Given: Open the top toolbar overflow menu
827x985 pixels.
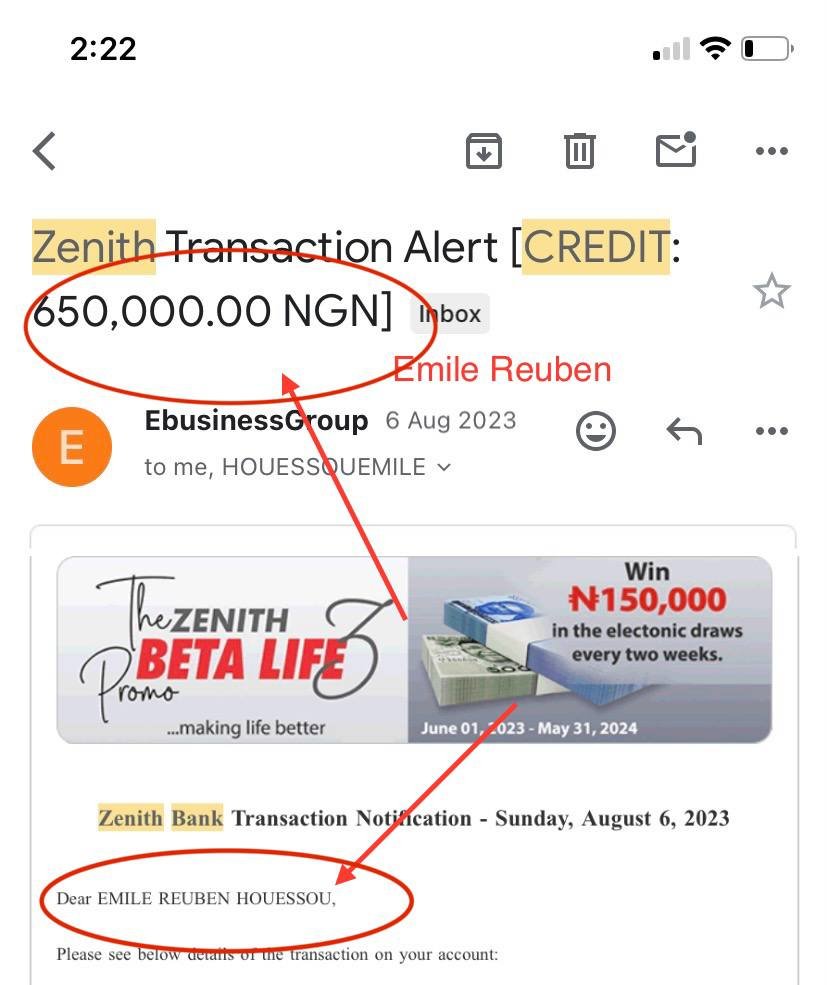Looking at the screenshot, I should pyautogui.click(x=771, y=152).
